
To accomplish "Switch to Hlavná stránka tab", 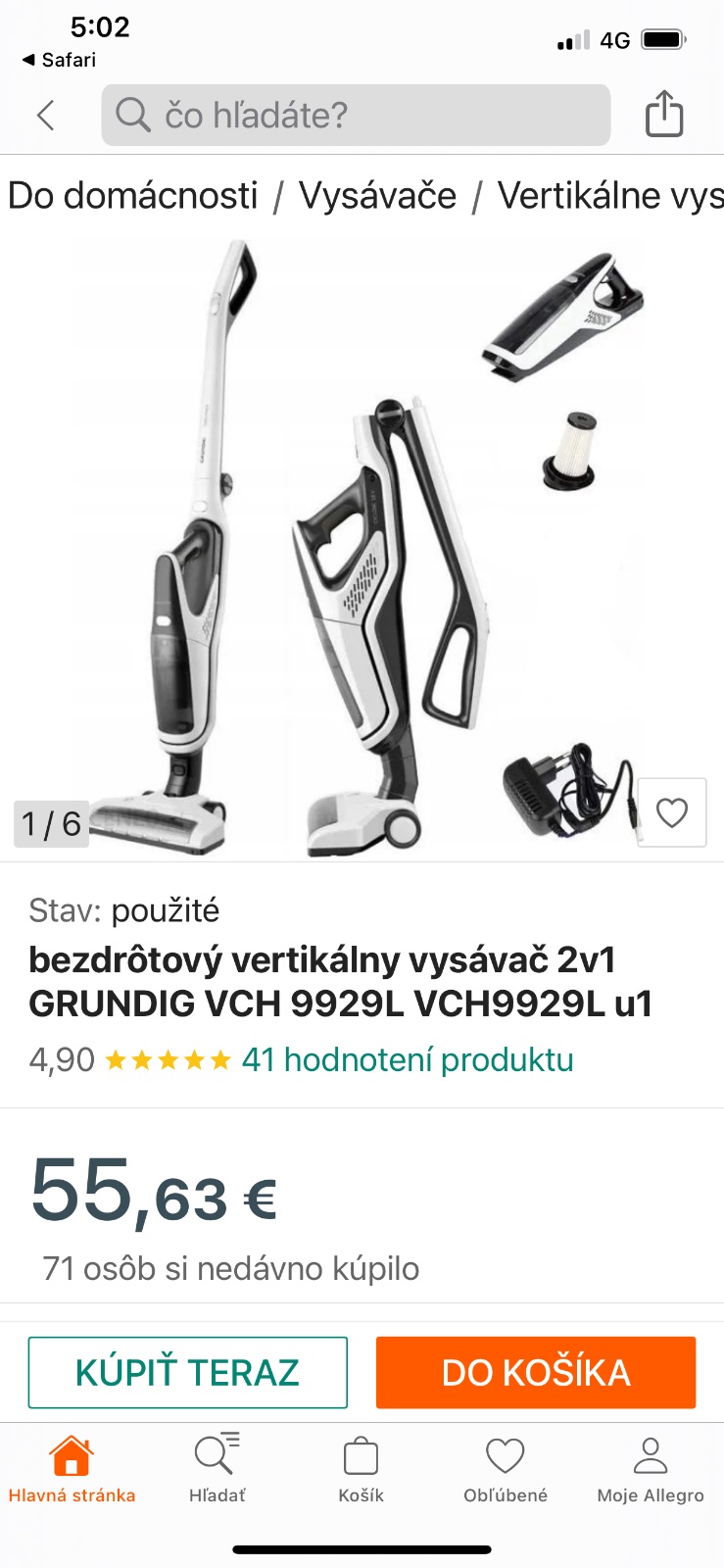I will 72,1468.
